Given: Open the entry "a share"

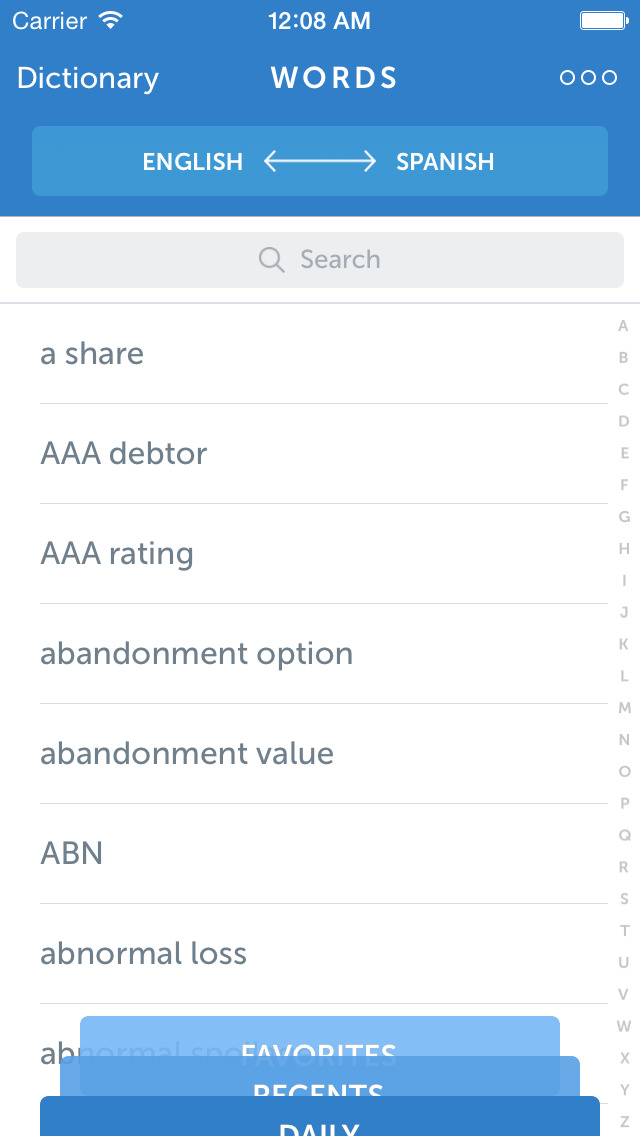Looking at the screenshot, I should tap(92, 354).
